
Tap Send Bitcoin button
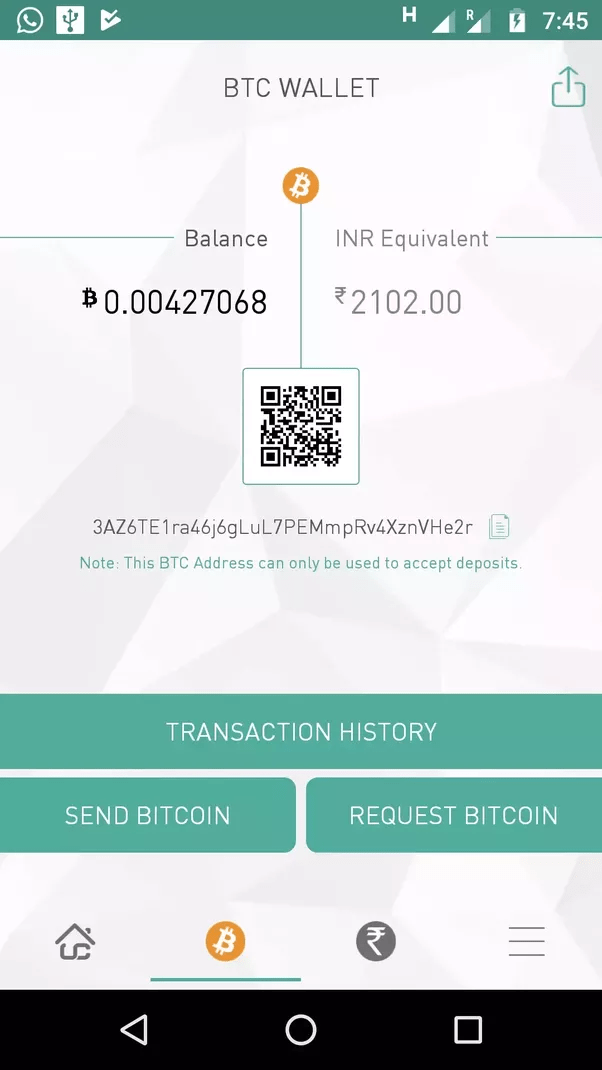coord(148,816)
